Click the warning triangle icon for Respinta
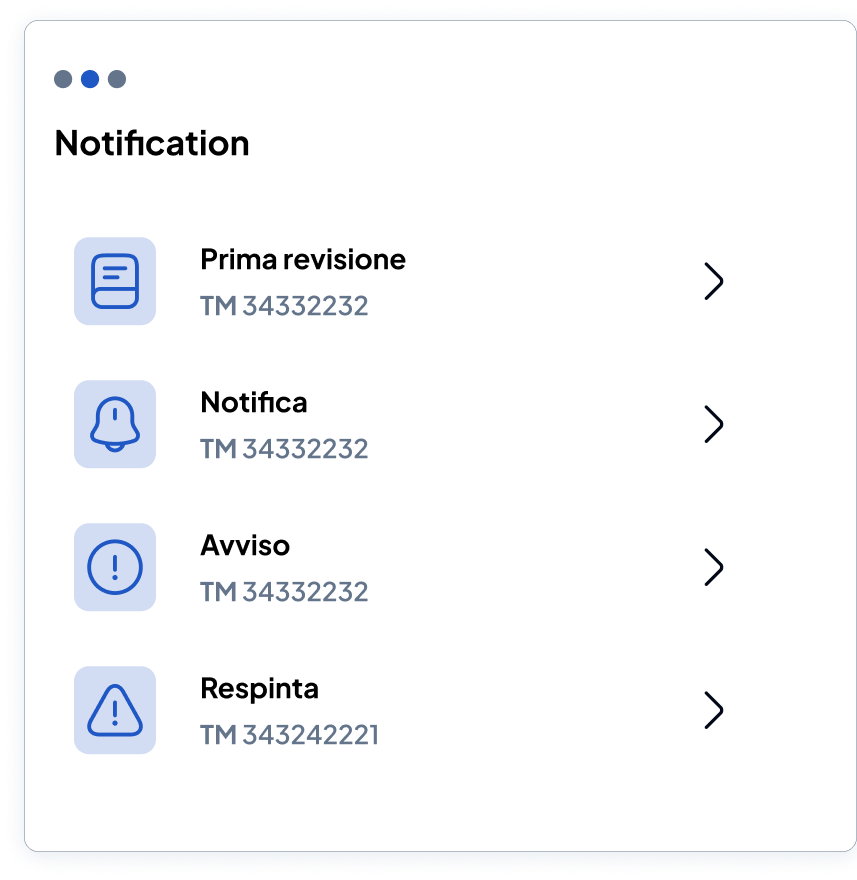Screen dimensions: 857x880 coord(114,710)
